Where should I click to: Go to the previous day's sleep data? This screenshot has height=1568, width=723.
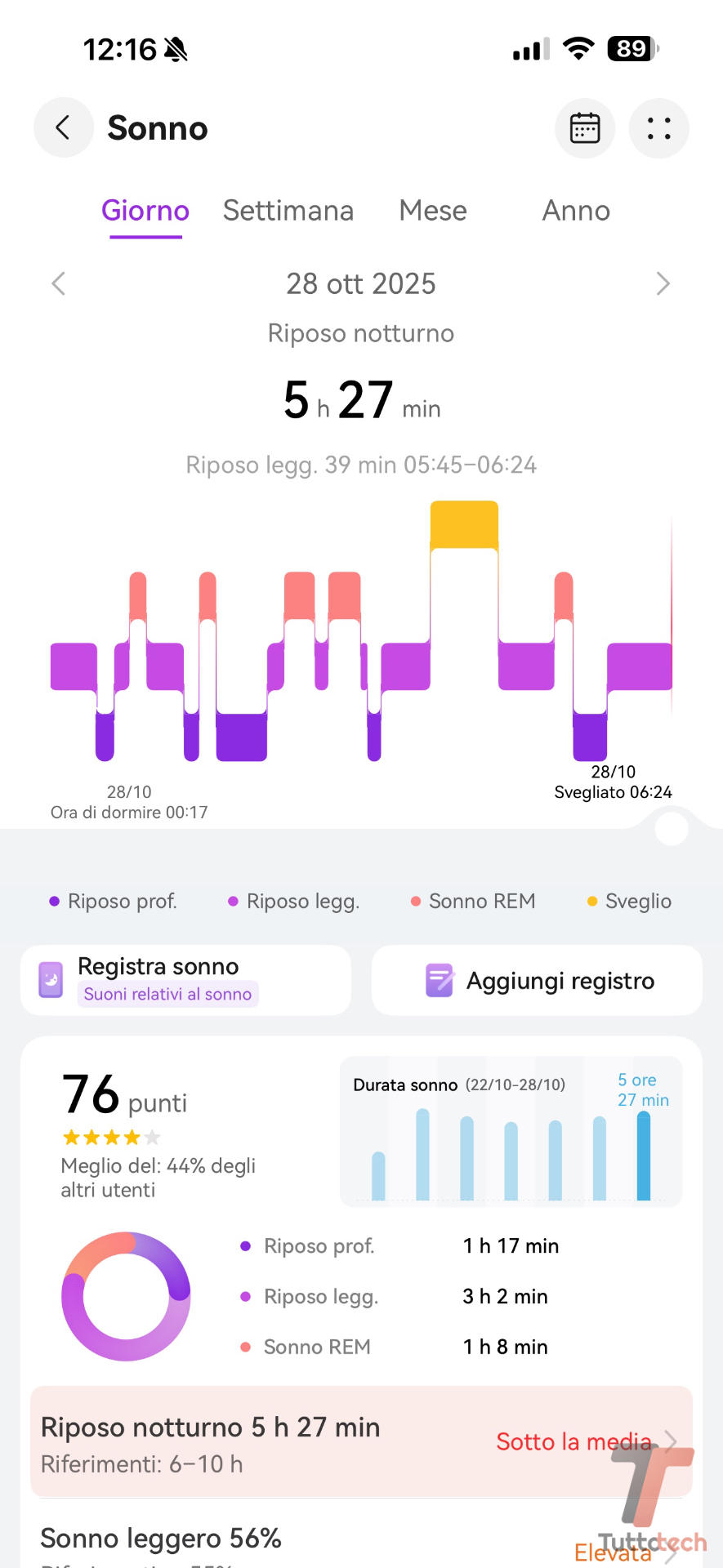(x=59, y=284)
